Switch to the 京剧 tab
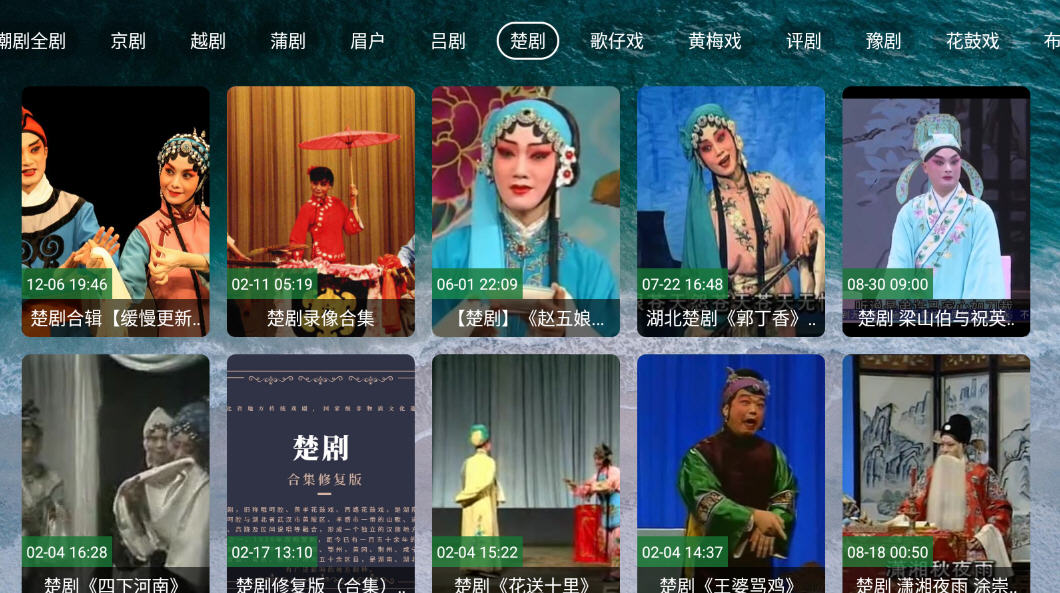The height and width of the screenshot is (593, 1060). point(128,41)
